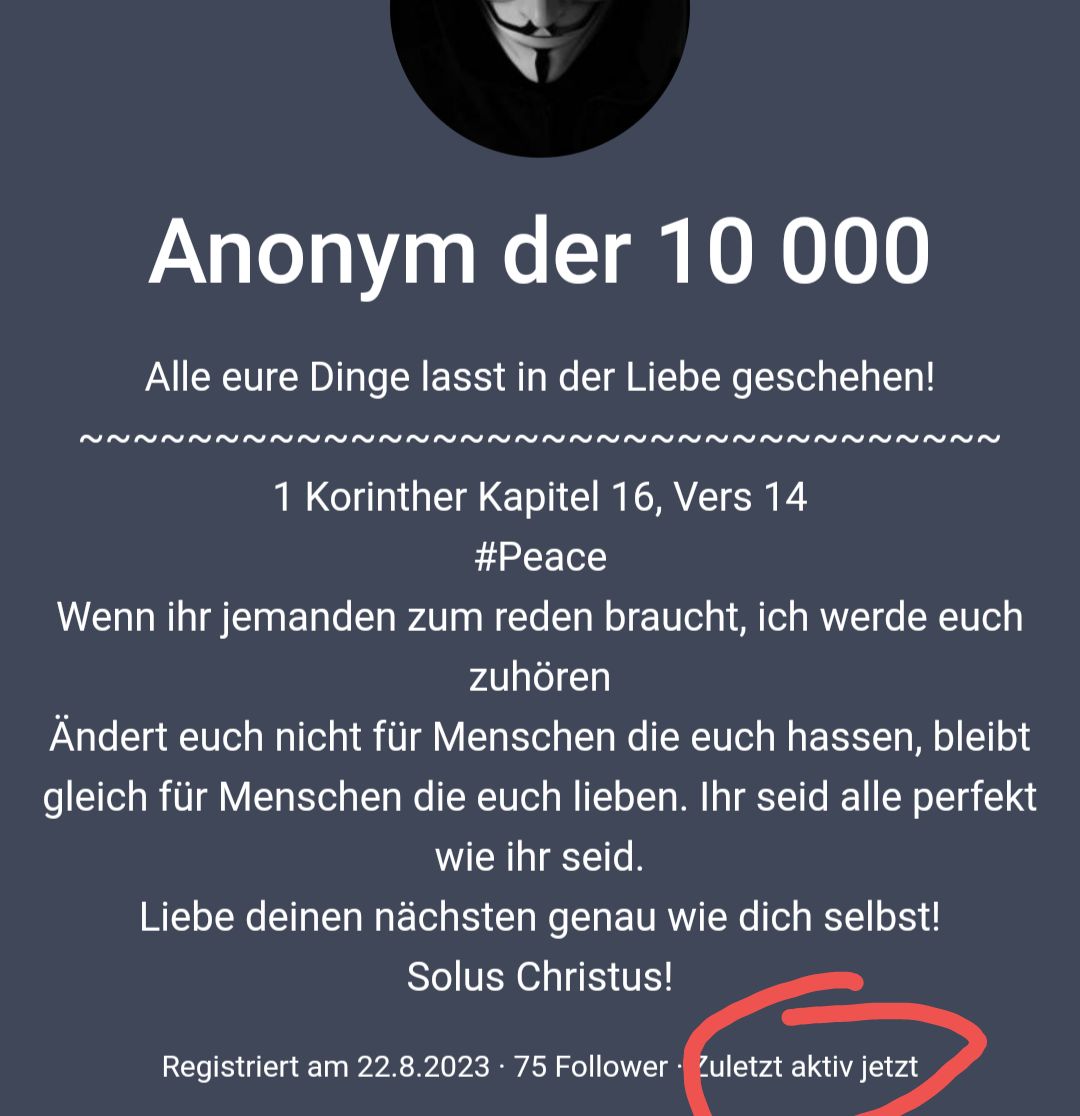View the 75 Follower list
1080x1116 pixels.
click(590, 1067)
